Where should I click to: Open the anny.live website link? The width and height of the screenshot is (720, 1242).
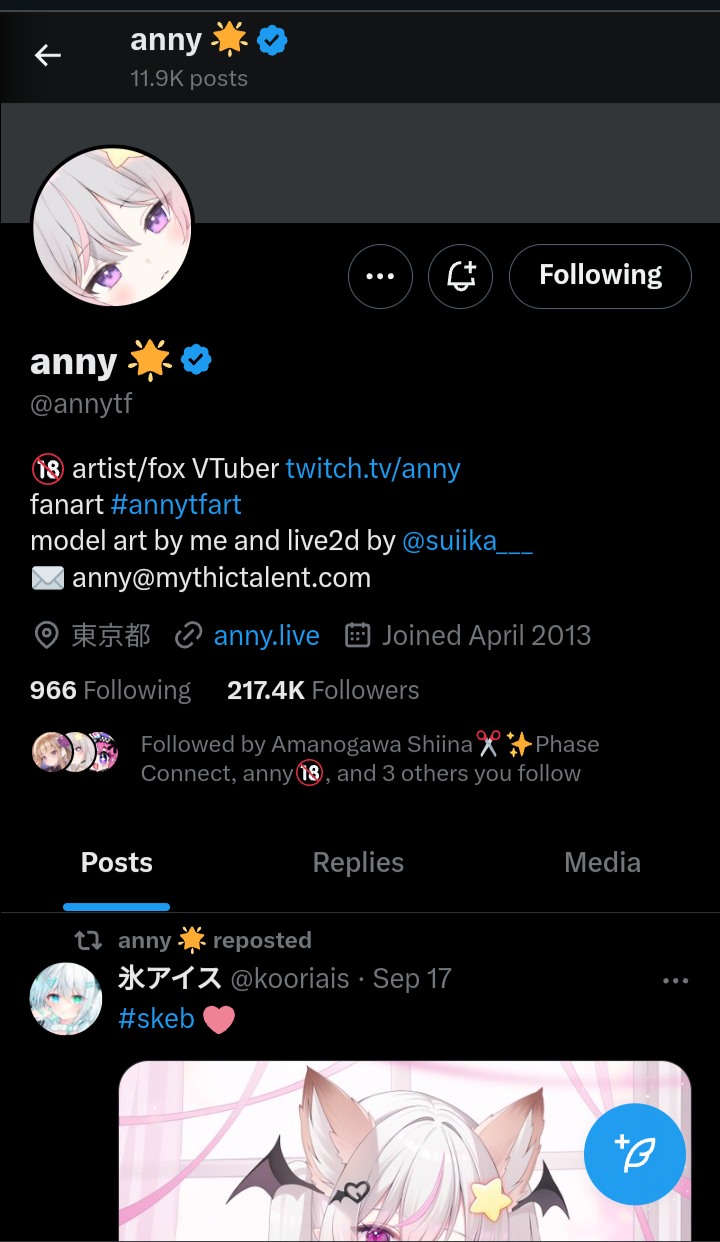point(266,635)
